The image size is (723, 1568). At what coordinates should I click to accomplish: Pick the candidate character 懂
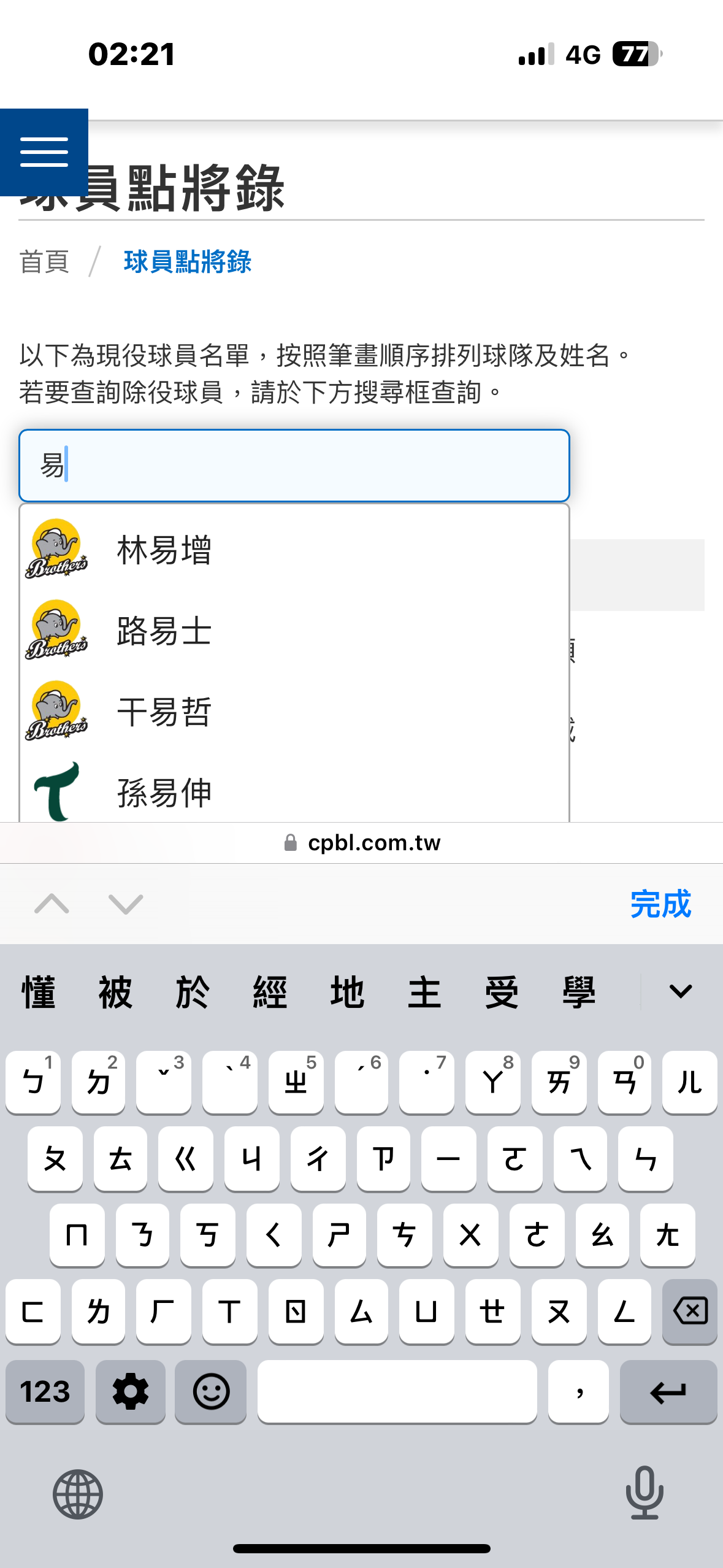(39, 992)
